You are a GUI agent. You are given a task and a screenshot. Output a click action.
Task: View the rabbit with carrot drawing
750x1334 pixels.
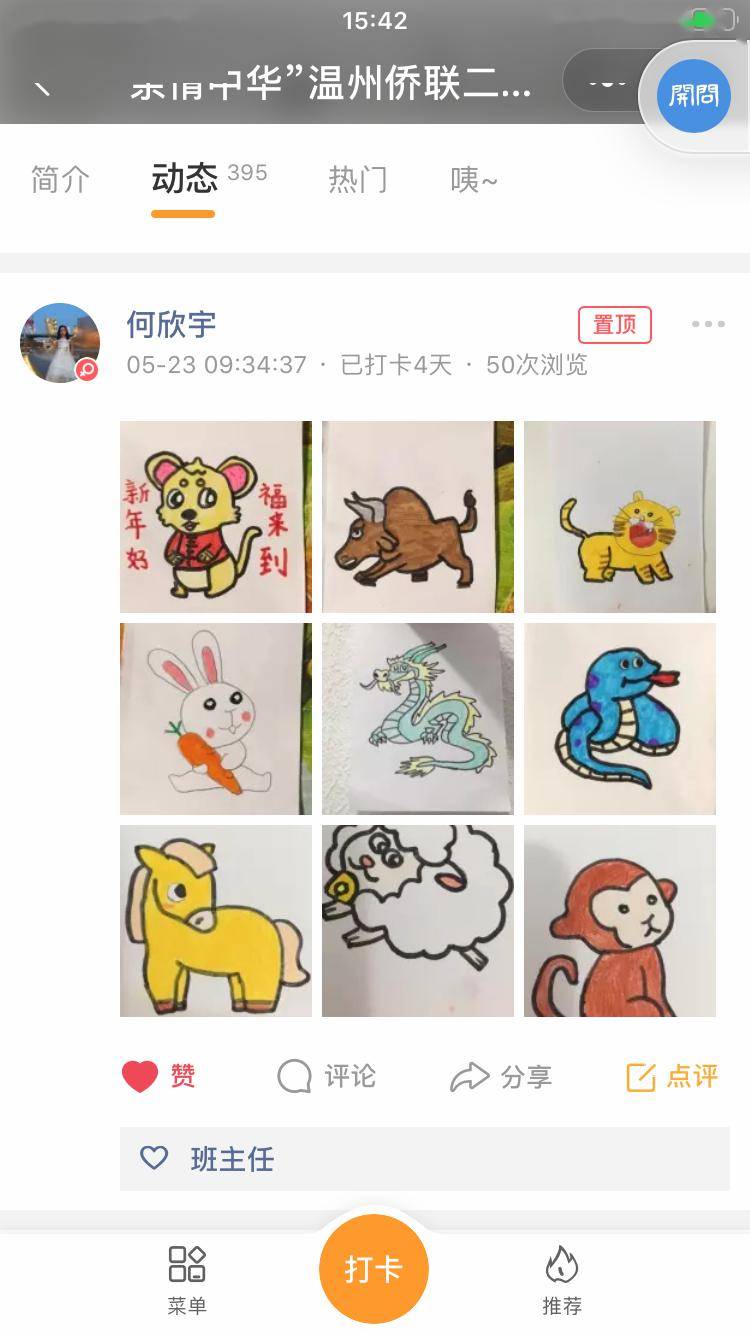coord(216,718)
